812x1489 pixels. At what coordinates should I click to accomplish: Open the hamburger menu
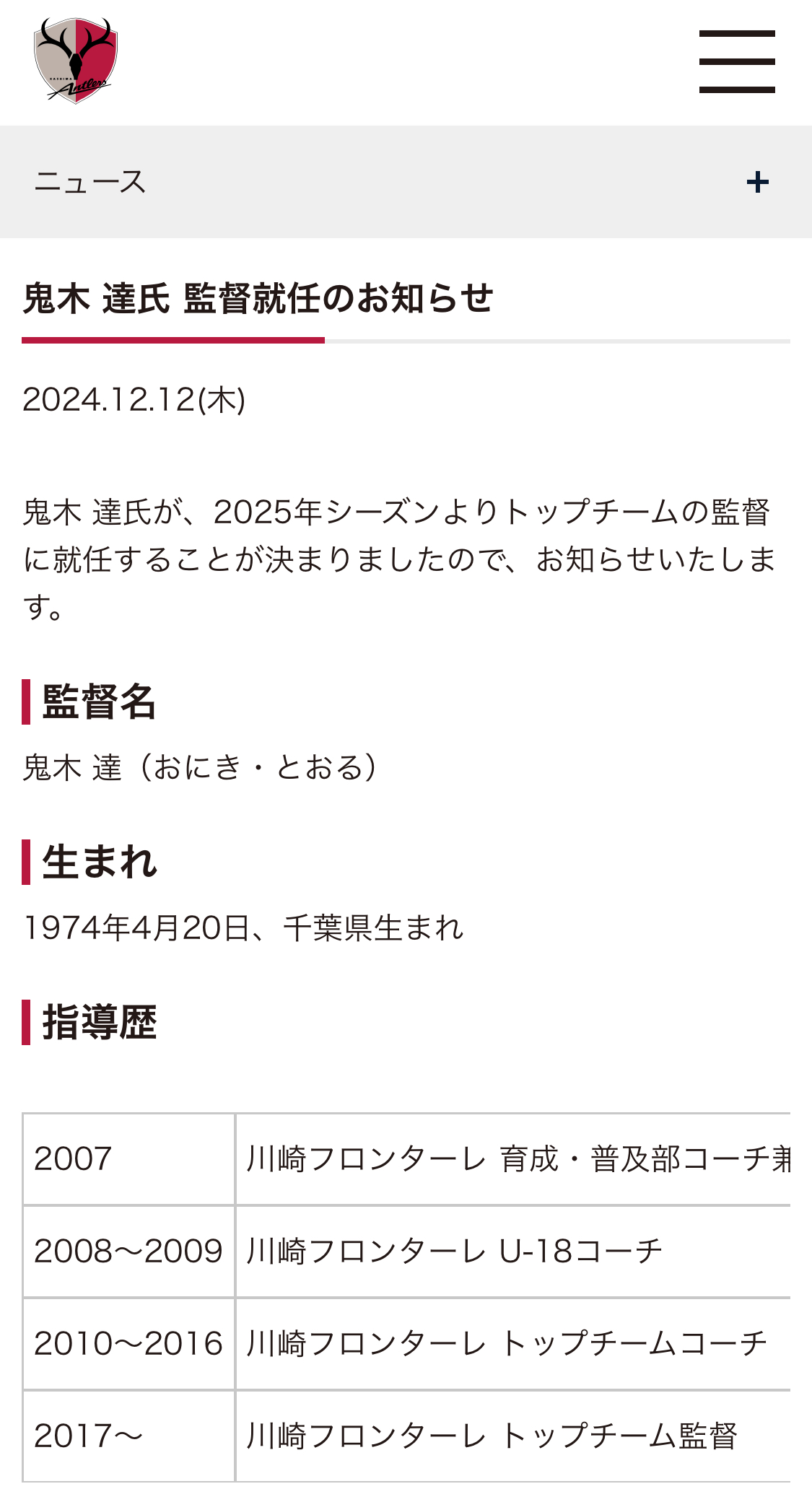(736, 62)
